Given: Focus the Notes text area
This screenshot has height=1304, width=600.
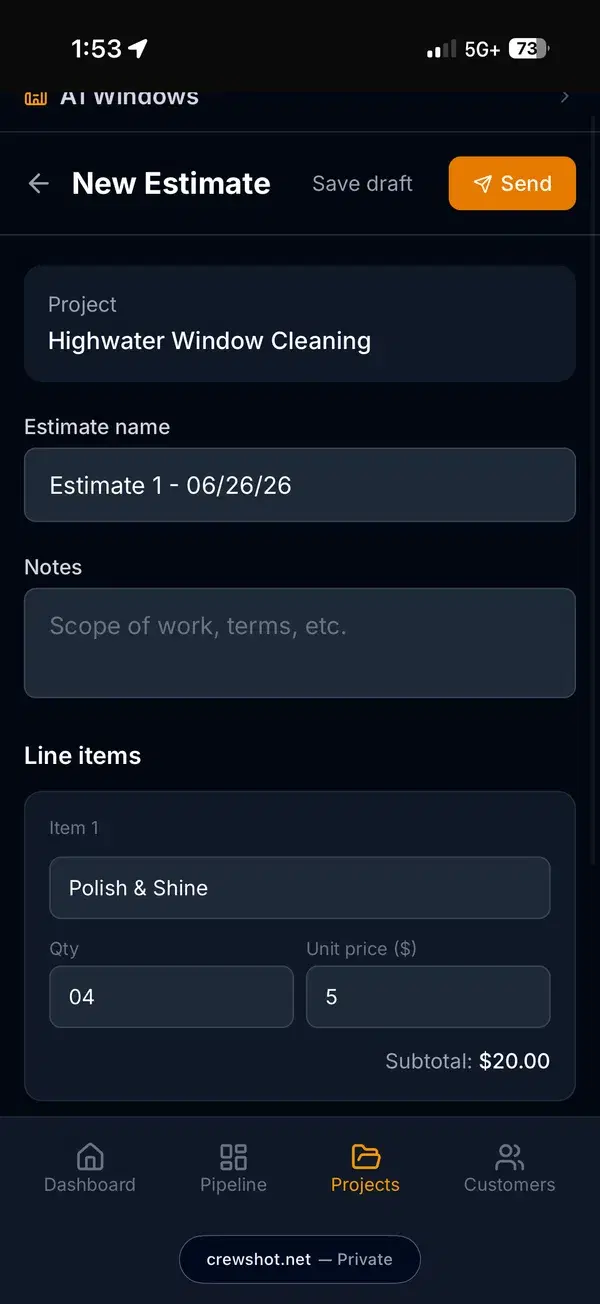Looking at the screenshot, I should pos(300,643).
